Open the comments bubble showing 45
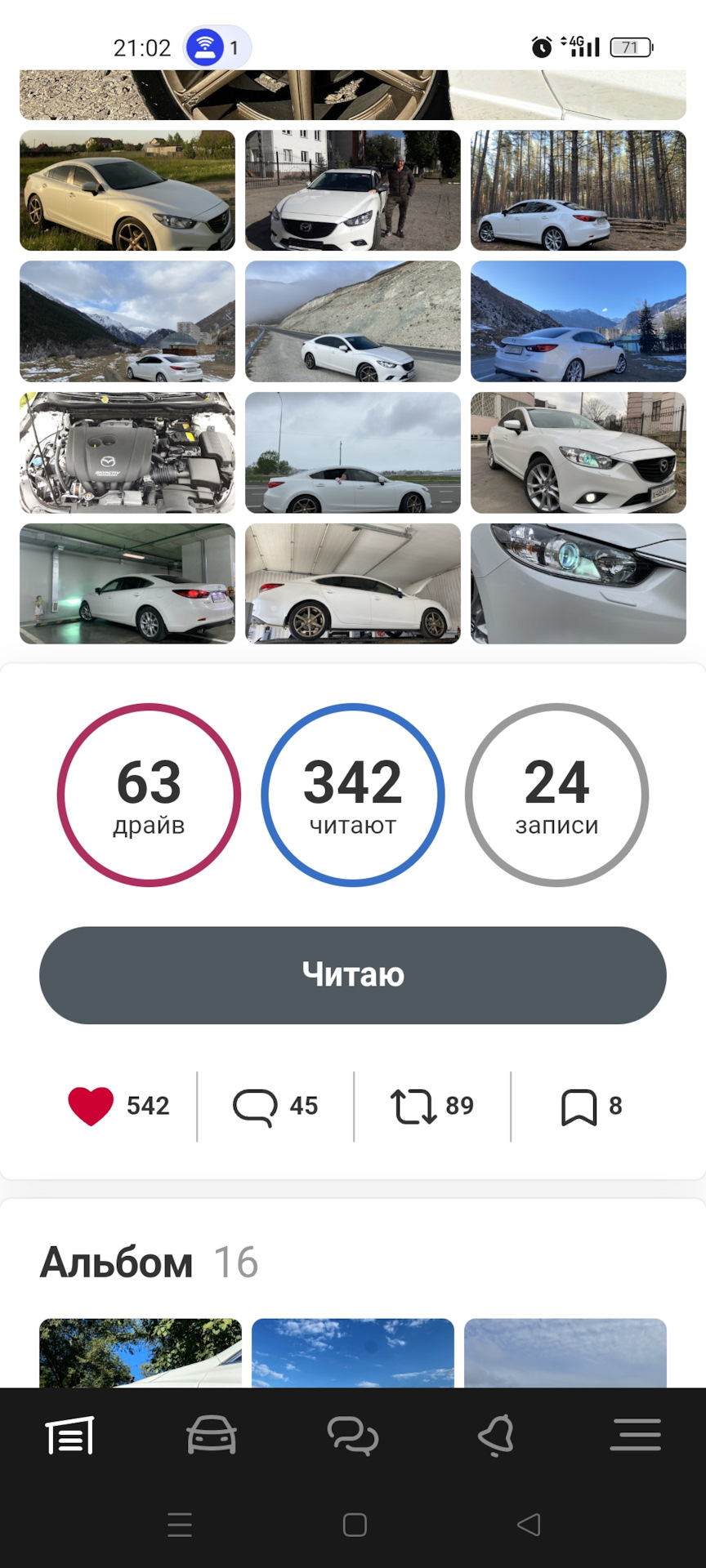This screenshot has height=1568, width=706. 255,1107
